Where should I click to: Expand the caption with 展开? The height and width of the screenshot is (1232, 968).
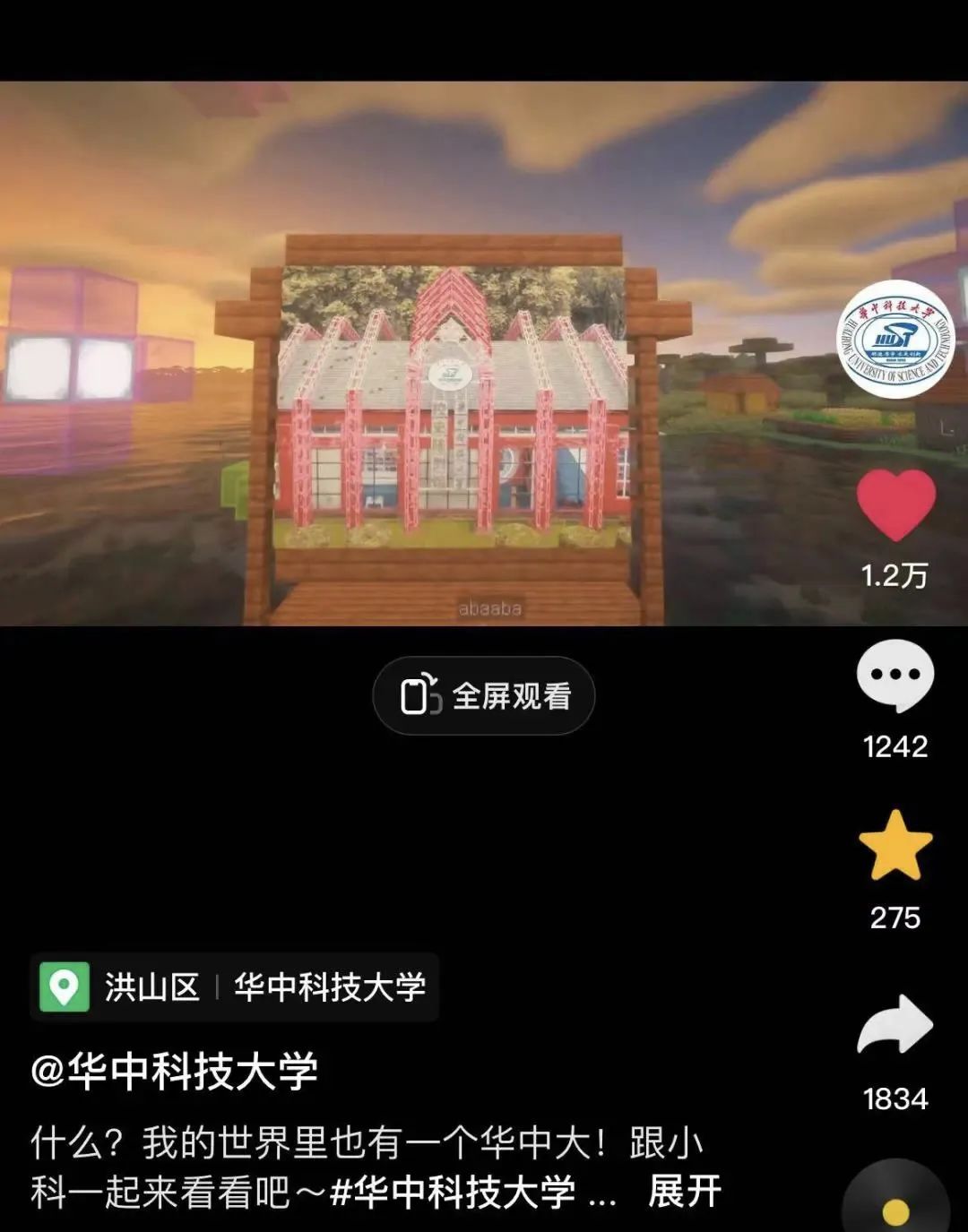(685, 1192)
